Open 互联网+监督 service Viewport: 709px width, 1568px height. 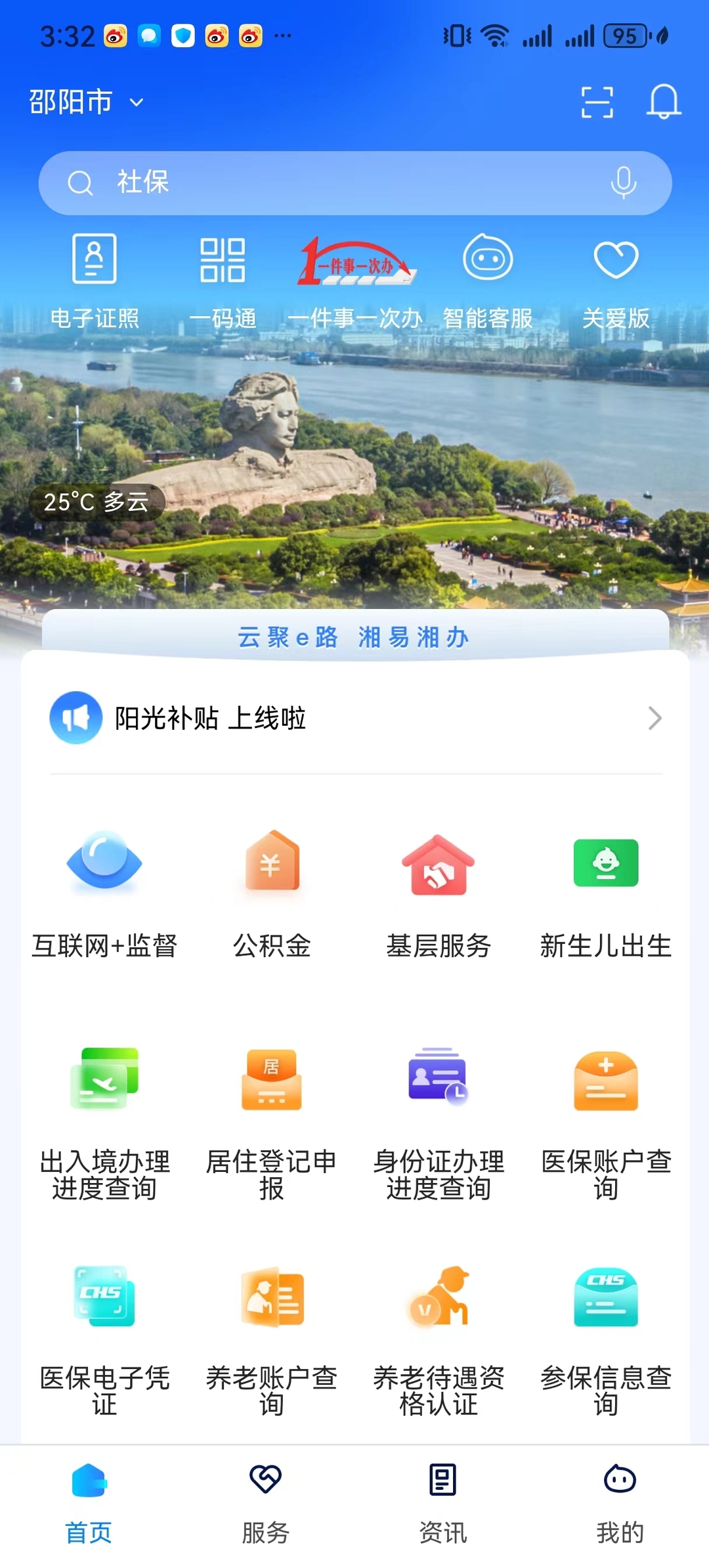[x=104, y=892]
